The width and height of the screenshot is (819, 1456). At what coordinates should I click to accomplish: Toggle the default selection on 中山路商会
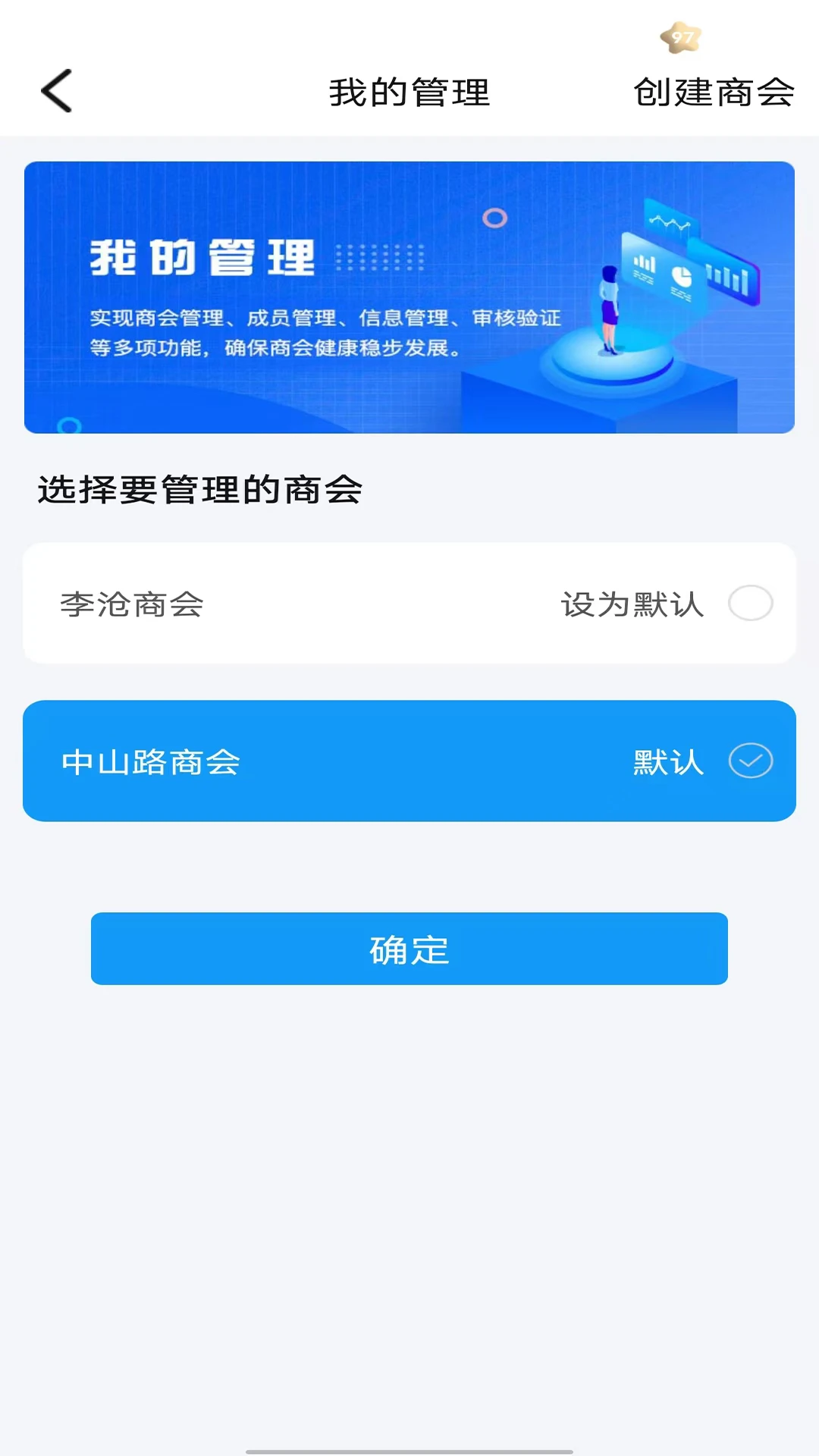click(x=751, y=760)
